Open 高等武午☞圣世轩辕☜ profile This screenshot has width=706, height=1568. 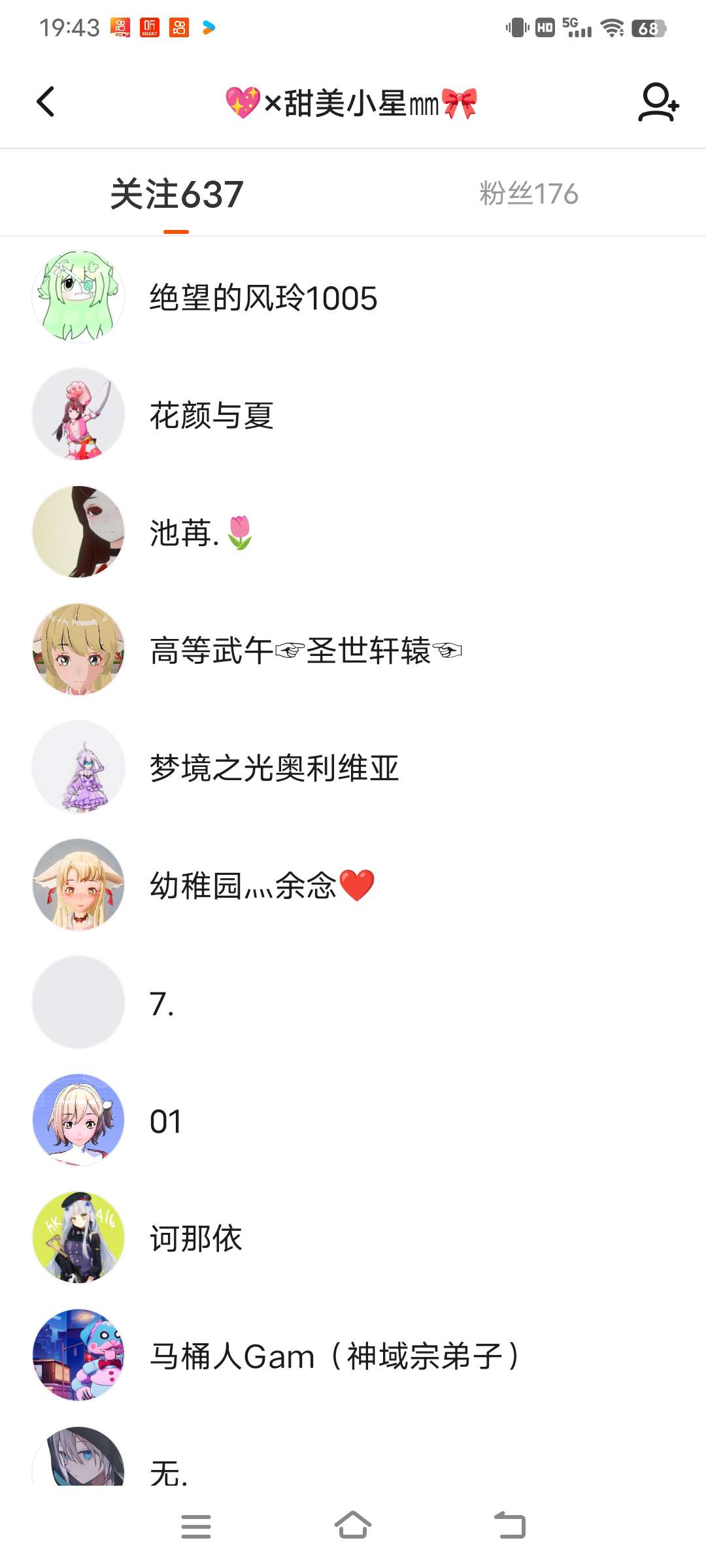306,651
